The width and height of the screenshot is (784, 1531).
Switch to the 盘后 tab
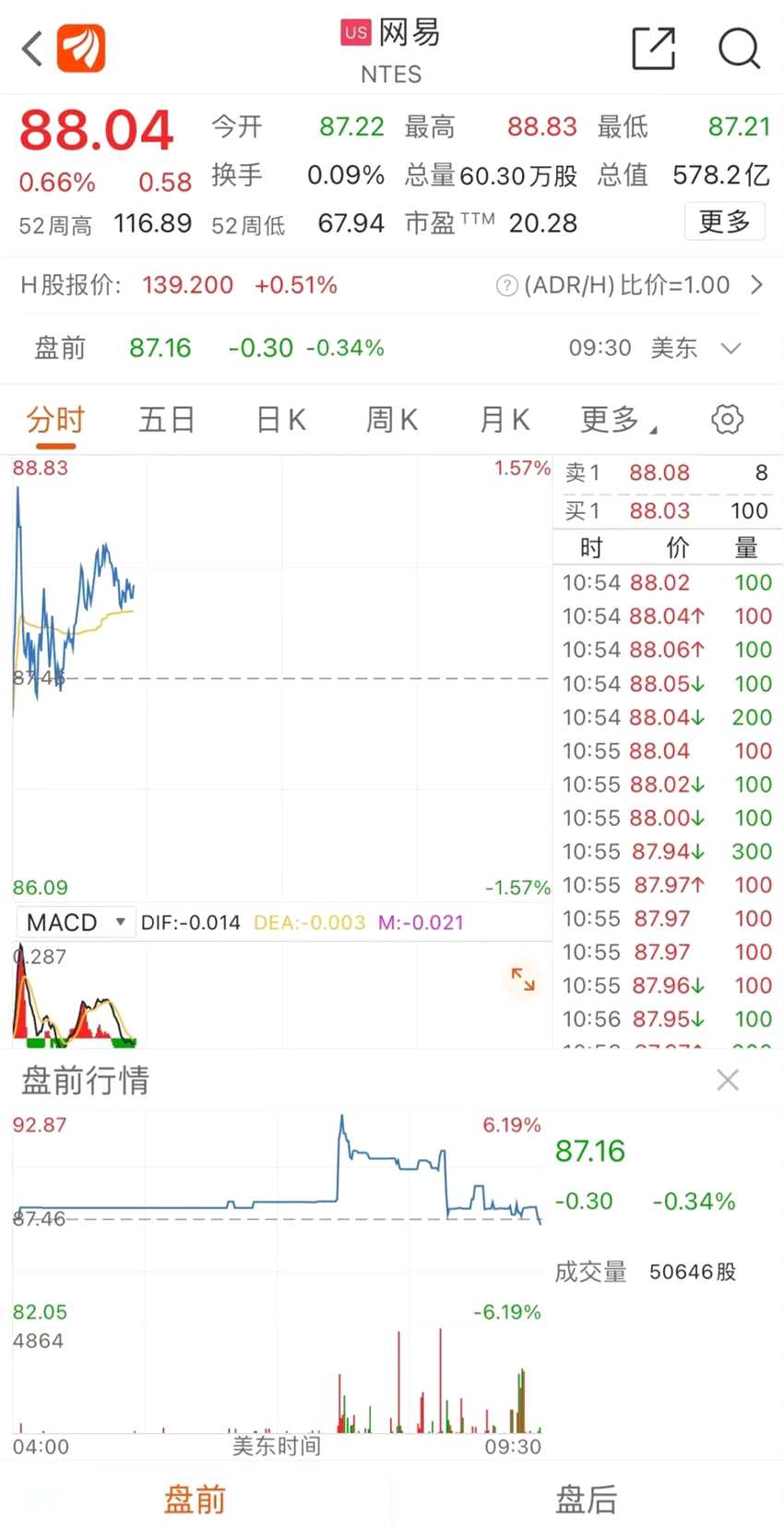pyautogui.click(x=586, y=1500)
